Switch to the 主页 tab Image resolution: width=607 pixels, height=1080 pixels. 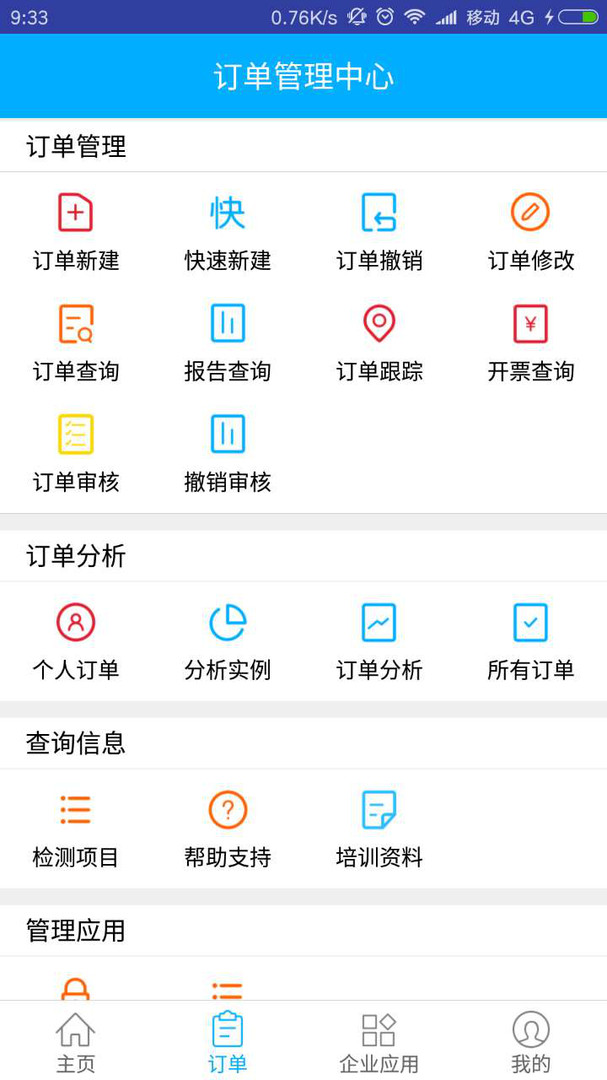pyautogui.click(x=76, y=1042)
